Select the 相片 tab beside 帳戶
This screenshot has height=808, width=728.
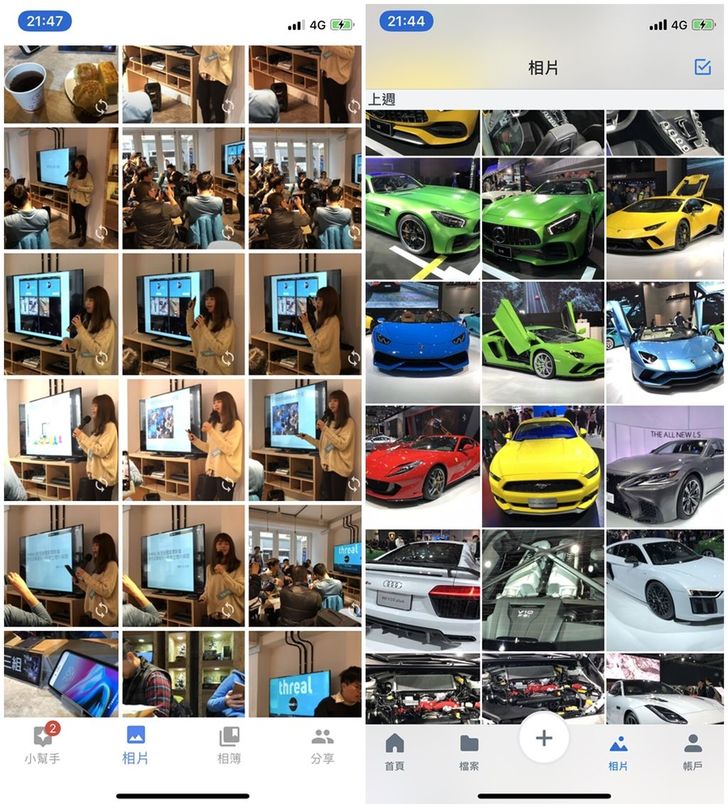(x=618, y=752)
